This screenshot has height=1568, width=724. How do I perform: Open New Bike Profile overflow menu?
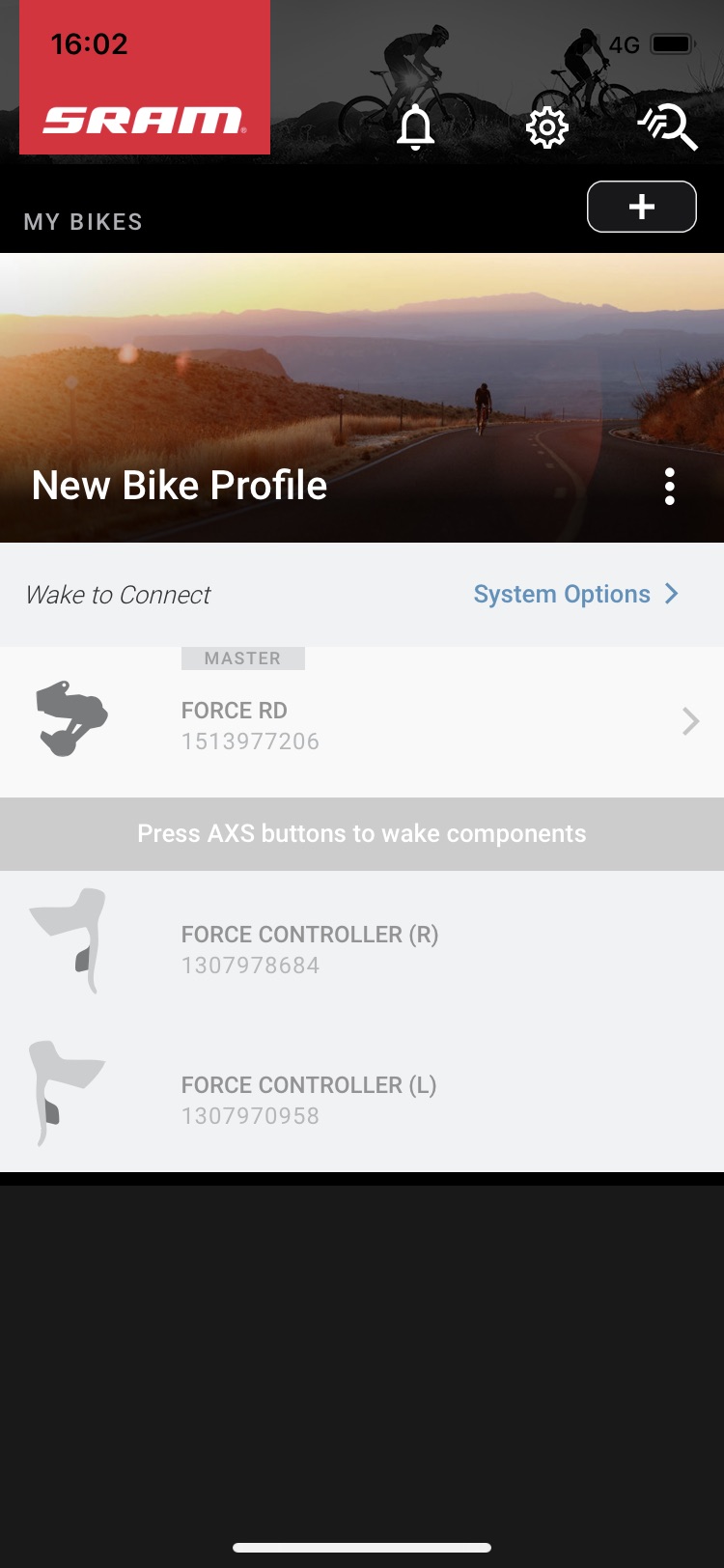pyautogui.click(x=670, y=487)
